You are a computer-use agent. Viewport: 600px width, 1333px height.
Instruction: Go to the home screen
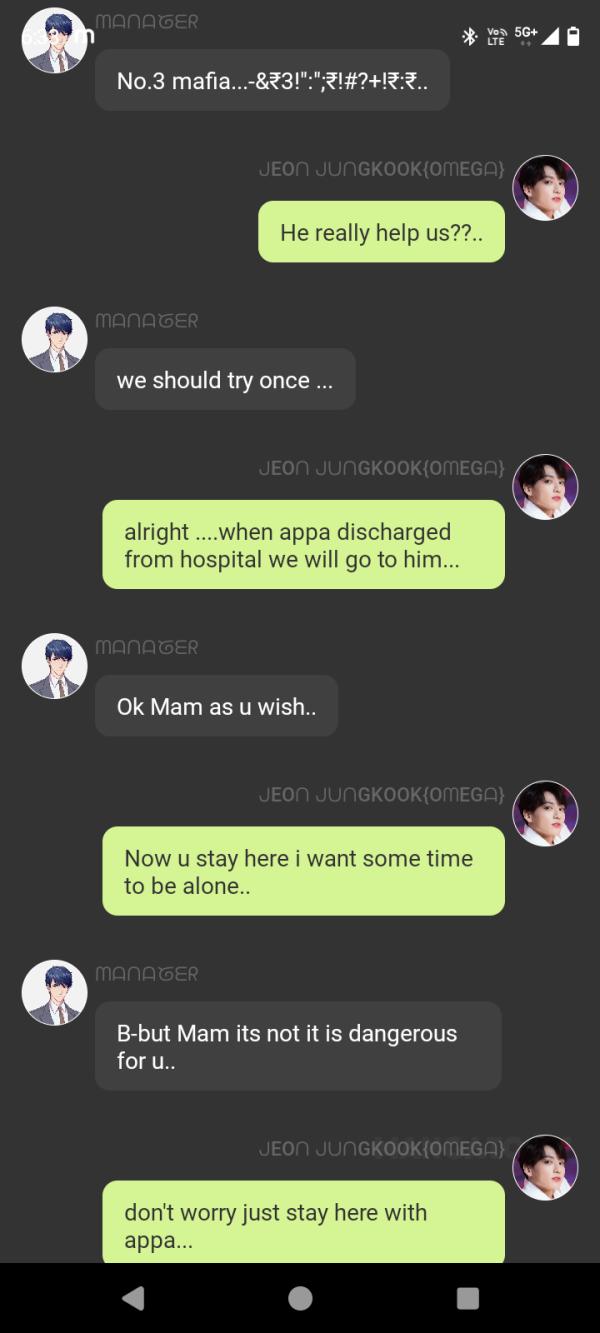[300, 1298]
